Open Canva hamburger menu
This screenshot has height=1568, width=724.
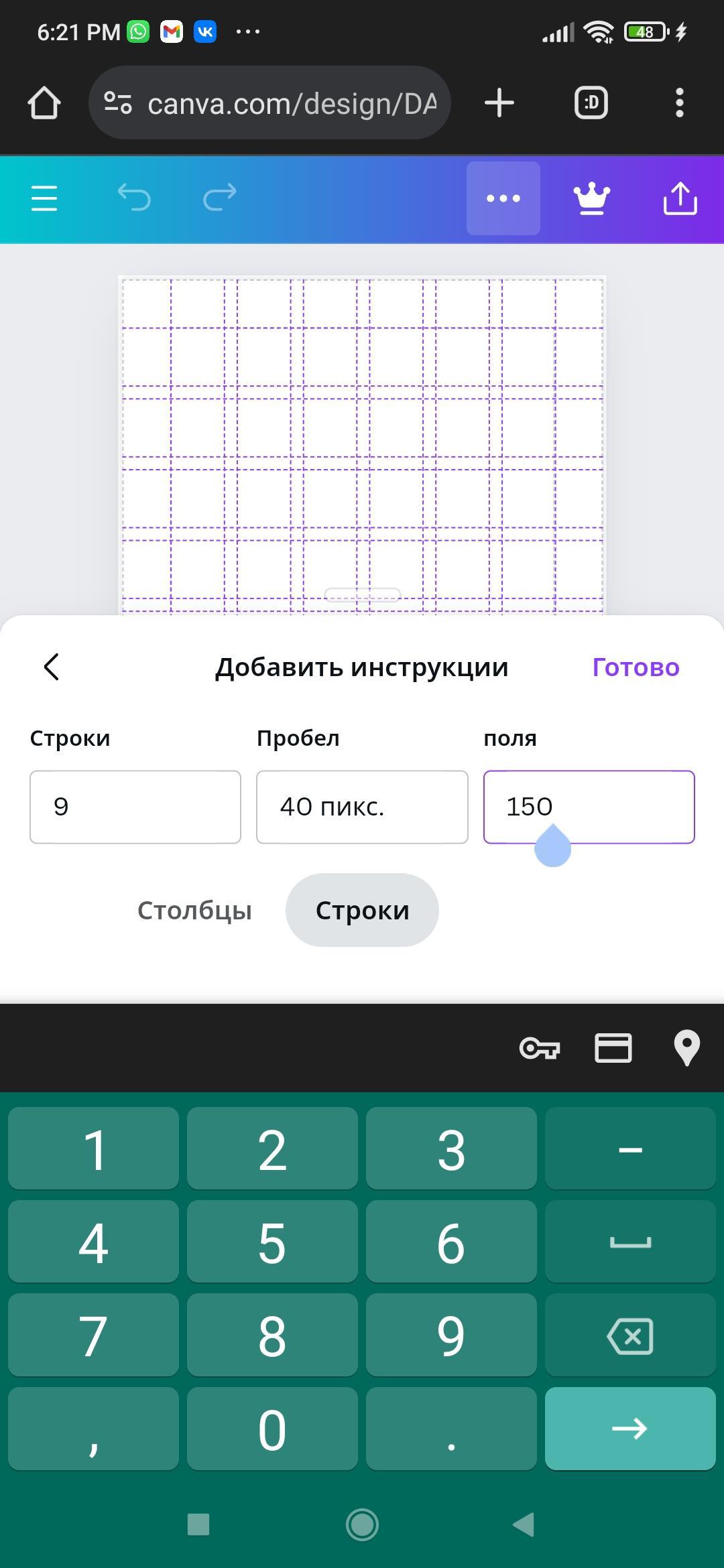pyautogui.click(x=44, y=198)
